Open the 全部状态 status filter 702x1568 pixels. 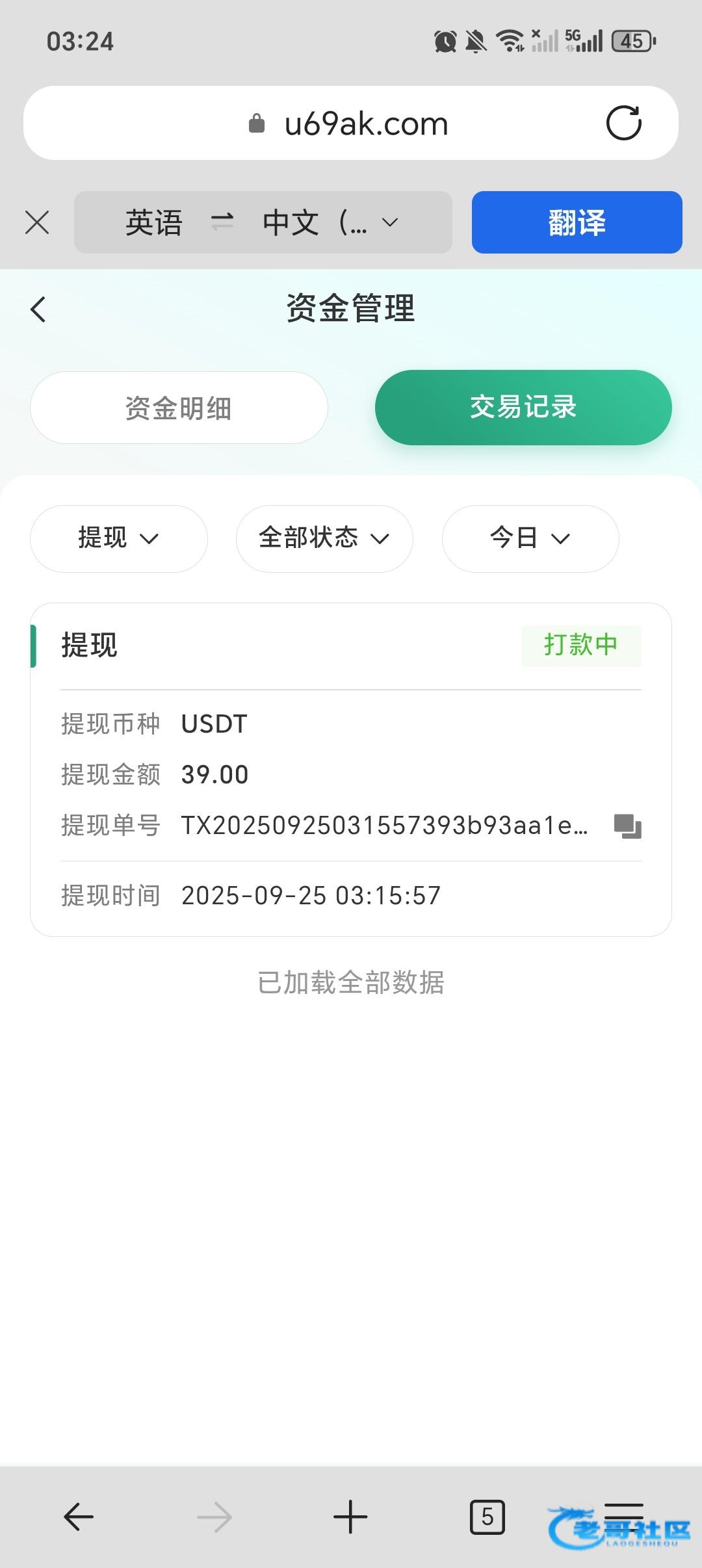324,538
